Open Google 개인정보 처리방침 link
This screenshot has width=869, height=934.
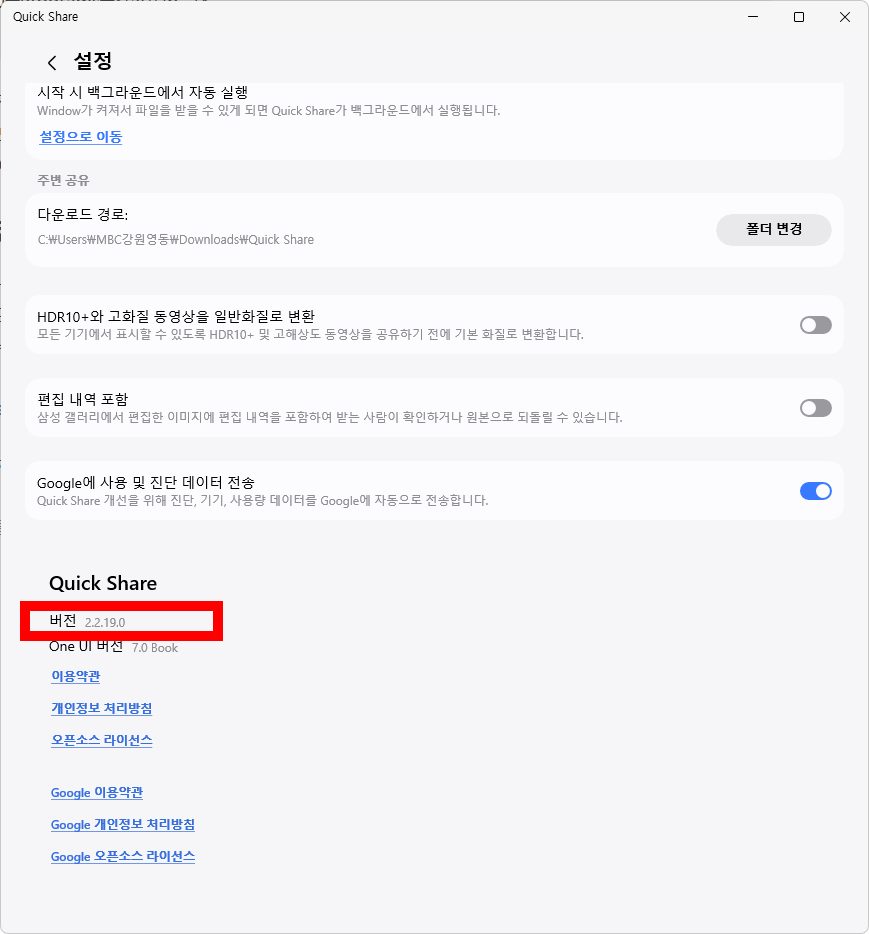(122, 825)
